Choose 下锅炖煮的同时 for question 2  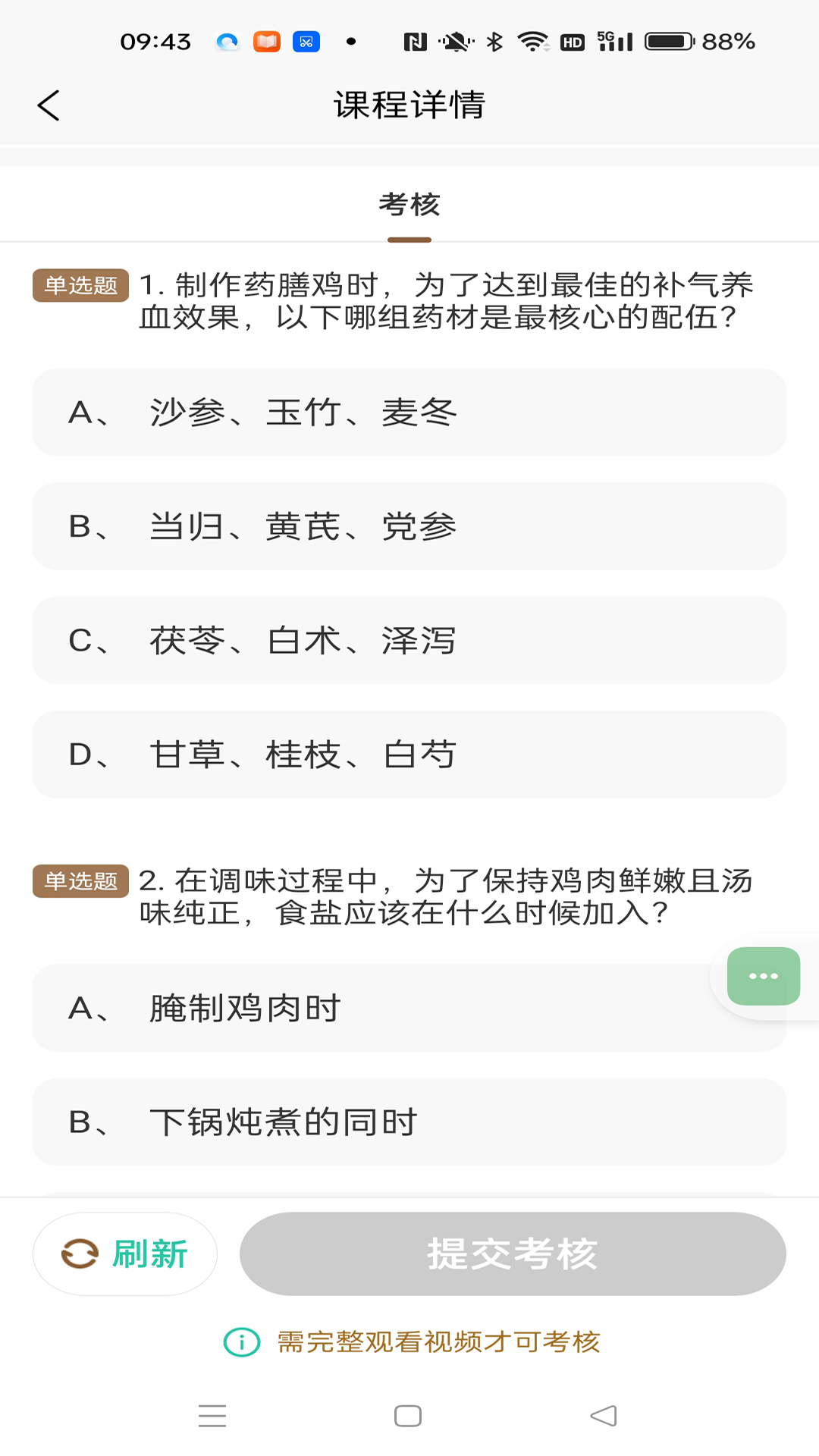coord(409,1122)
